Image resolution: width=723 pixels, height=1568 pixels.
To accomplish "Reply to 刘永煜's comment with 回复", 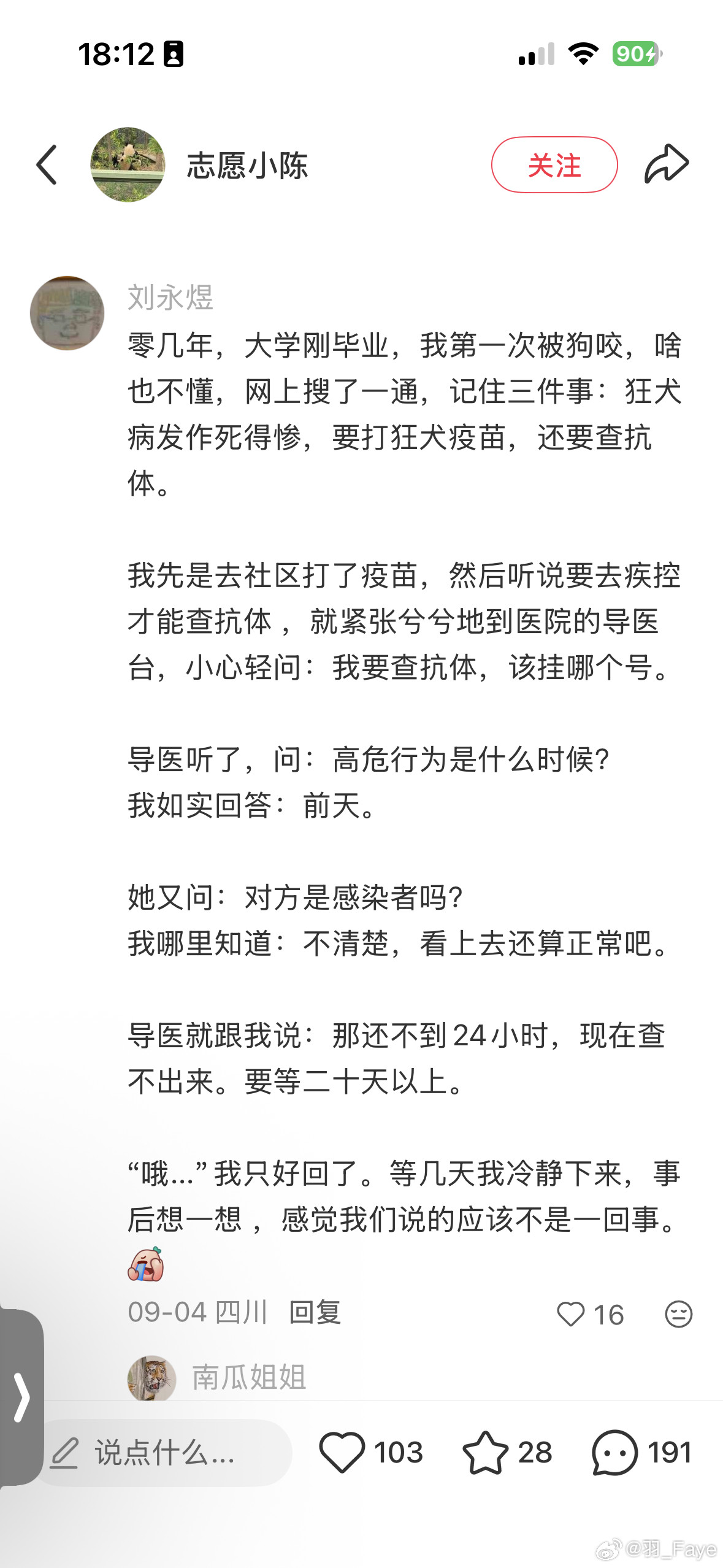I will pos(315,1313).
